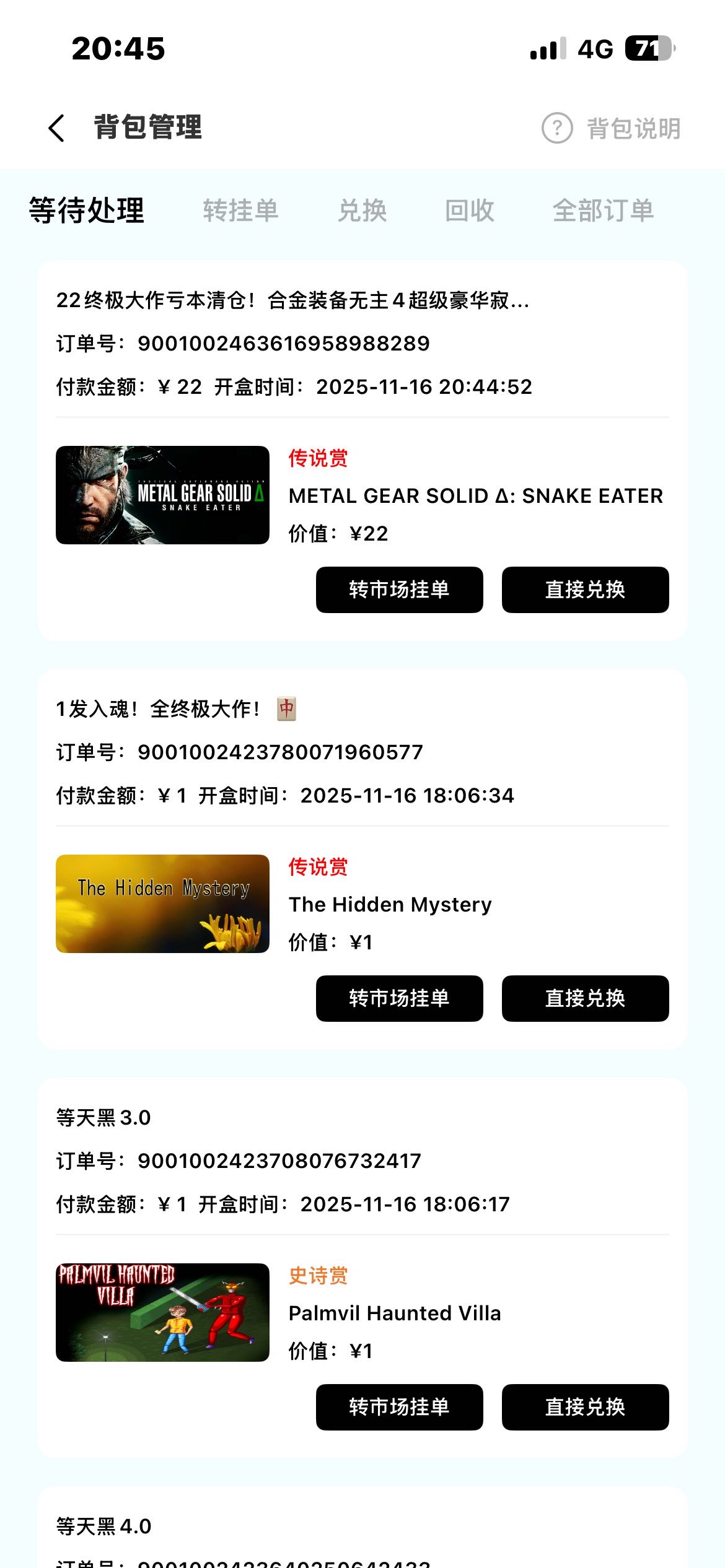This screenshot has width=725, height=1568.
Task: Select the 等待处理 tab
Action: 87,211
